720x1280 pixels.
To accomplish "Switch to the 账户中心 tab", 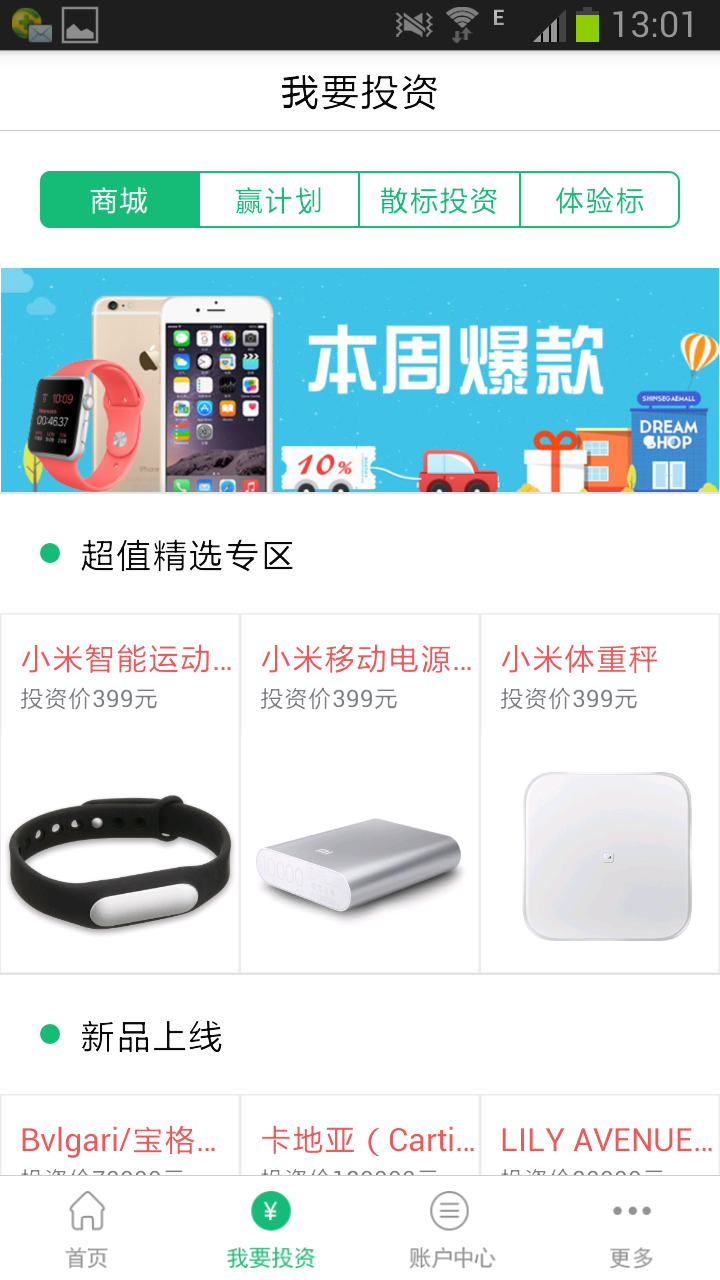I will click(450, 1229).
